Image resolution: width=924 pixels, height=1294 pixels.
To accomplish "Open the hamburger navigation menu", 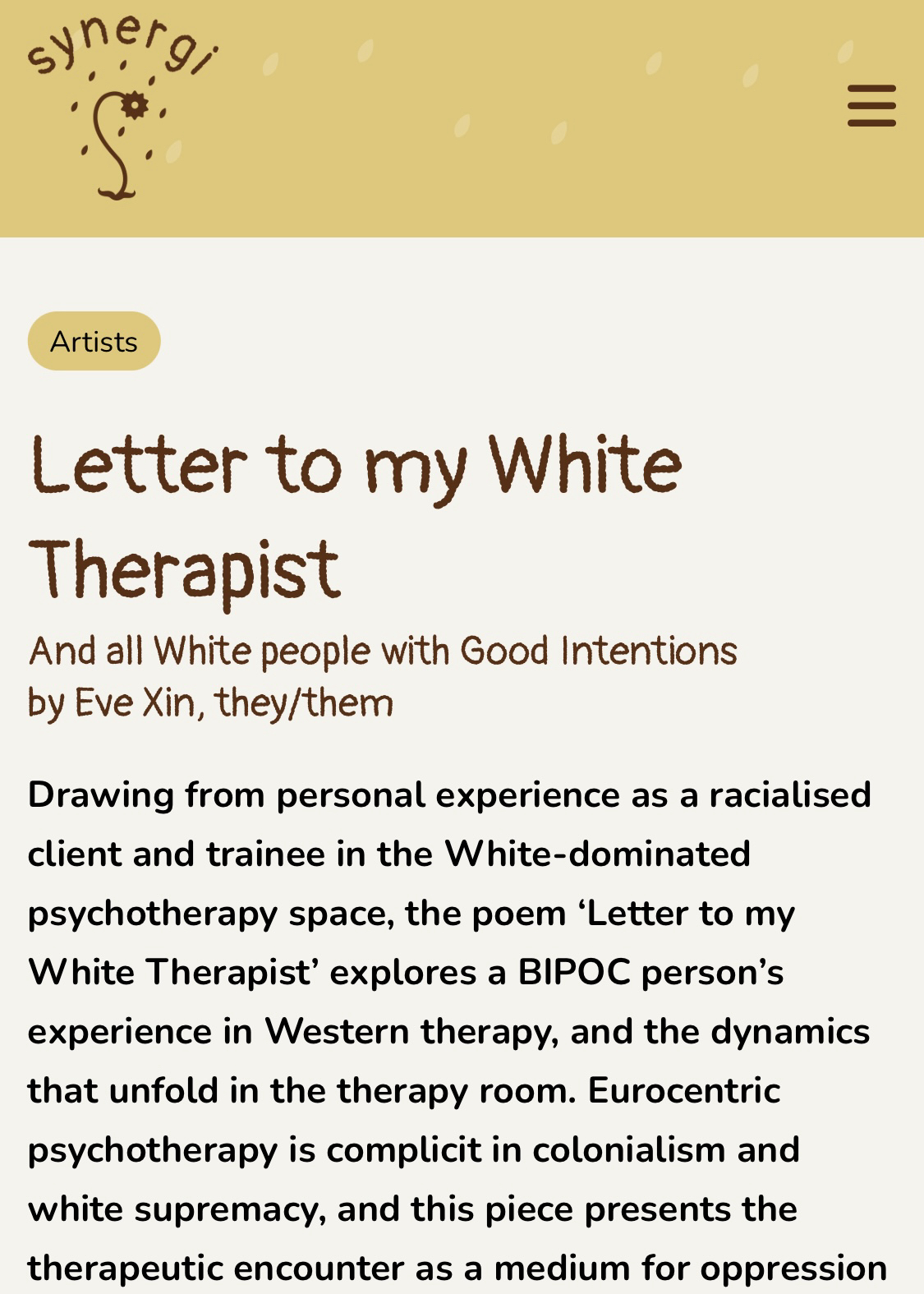I will [x=871, y=106].
